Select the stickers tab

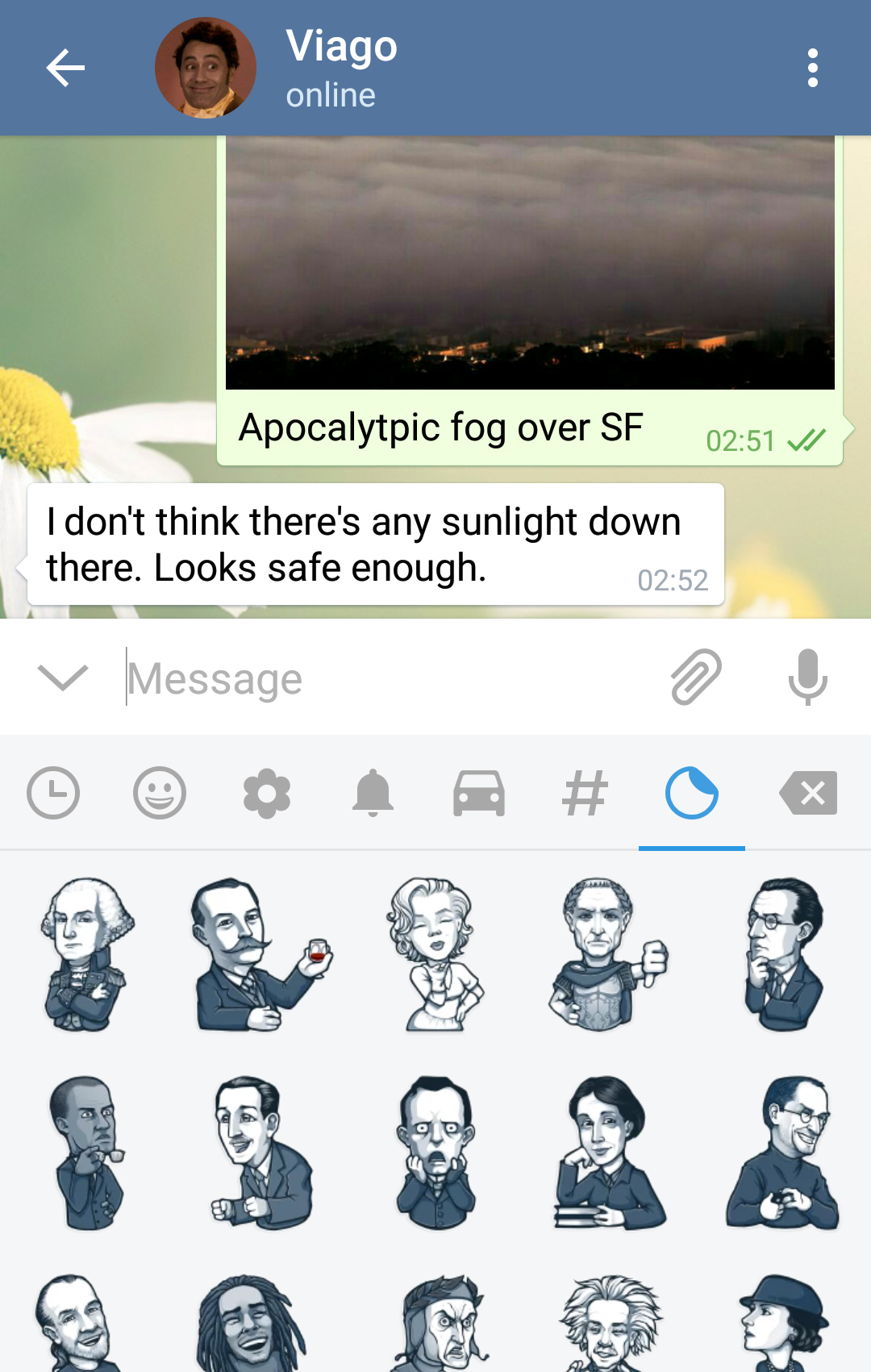[691, 793]
